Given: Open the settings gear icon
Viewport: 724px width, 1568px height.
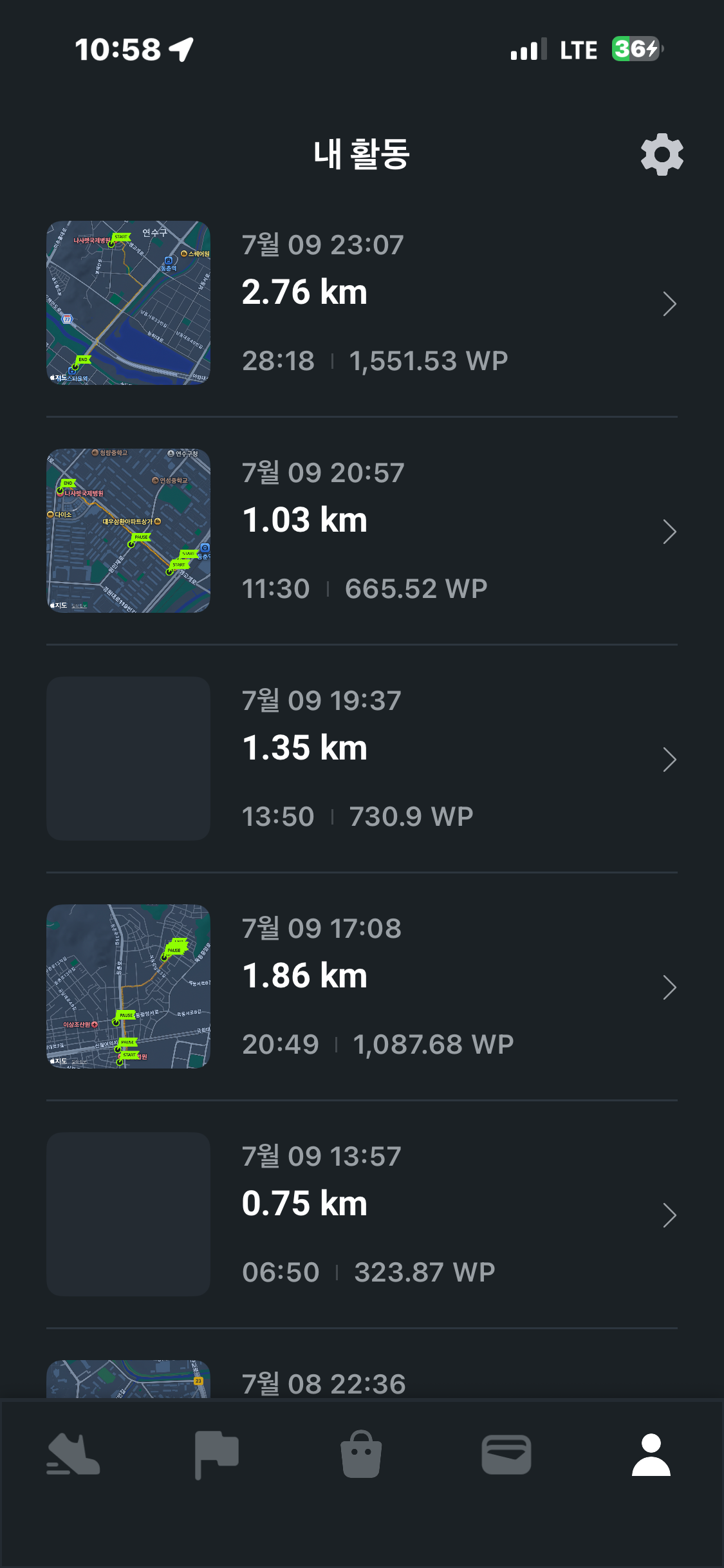Looking at the screenshot, I should coord(662,154).
